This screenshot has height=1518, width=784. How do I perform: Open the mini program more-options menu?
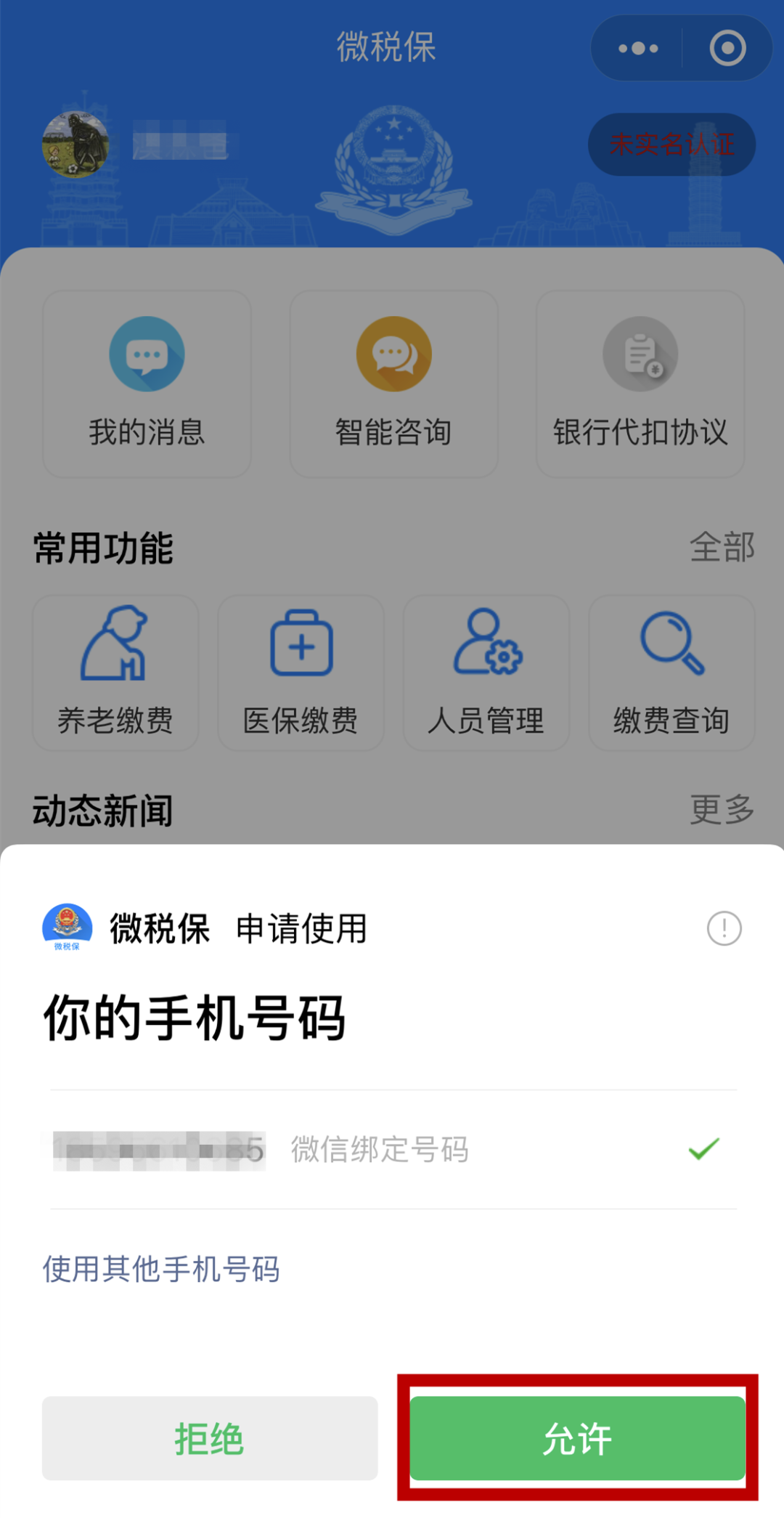(x=638, y=49)
